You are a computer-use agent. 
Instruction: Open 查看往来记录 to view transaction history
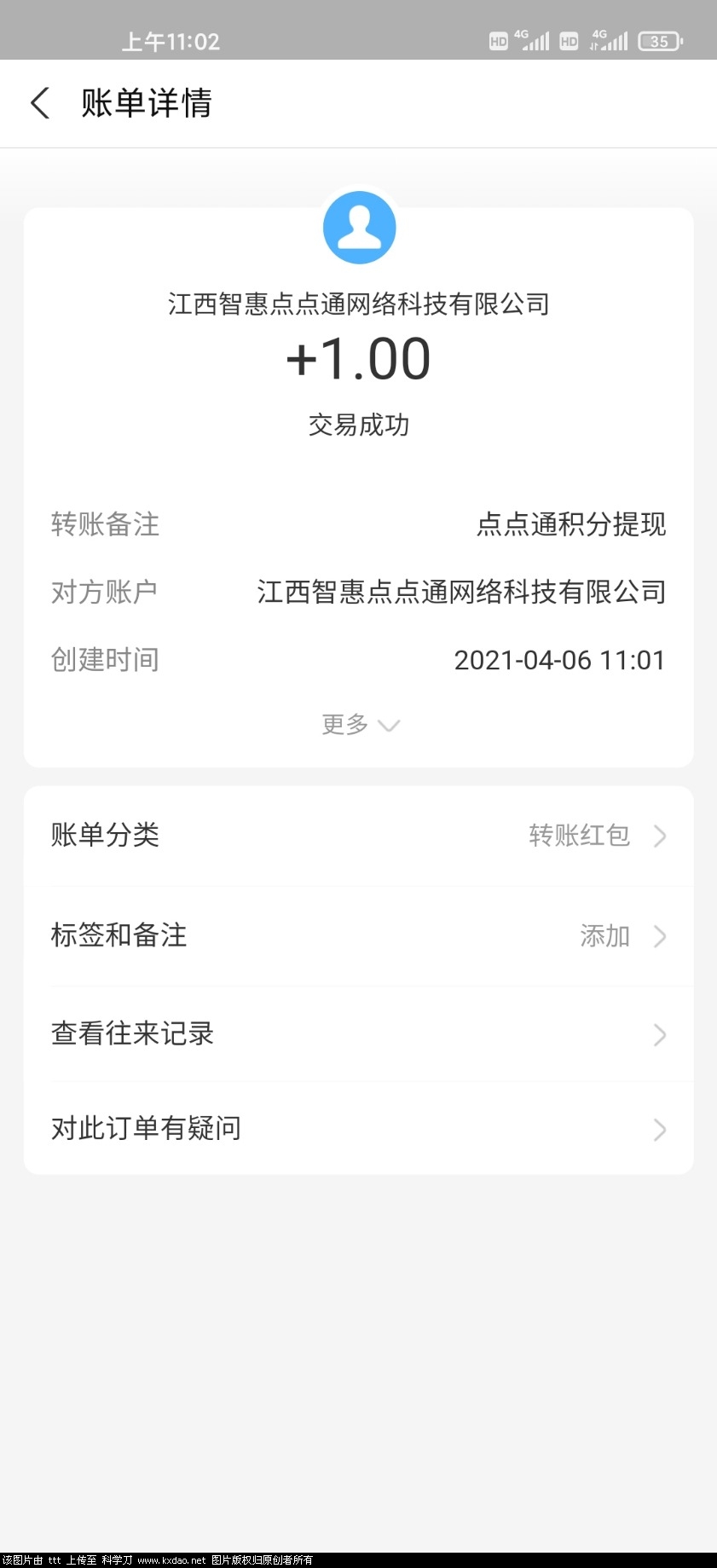click(x=130, y=1034)
